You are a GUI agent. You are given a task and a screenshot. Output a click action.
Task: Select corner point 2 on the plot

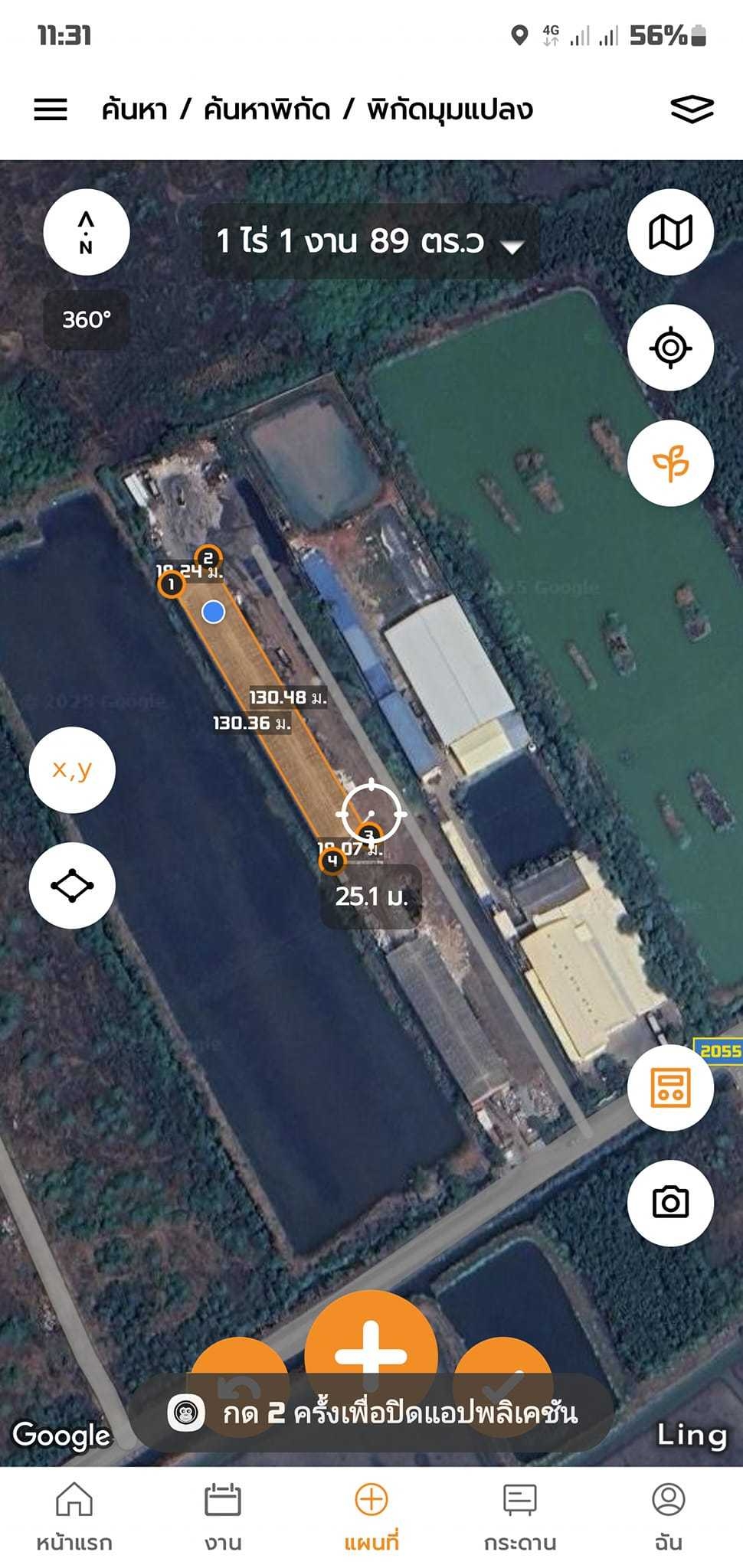208,558
